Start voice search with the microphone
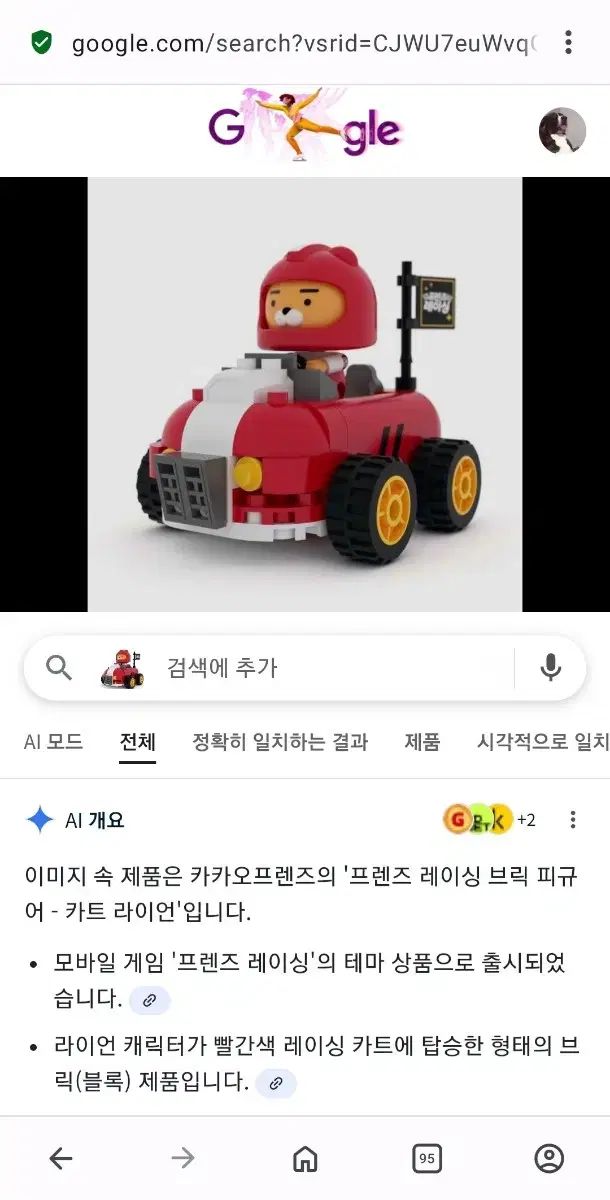 [550, 668]
